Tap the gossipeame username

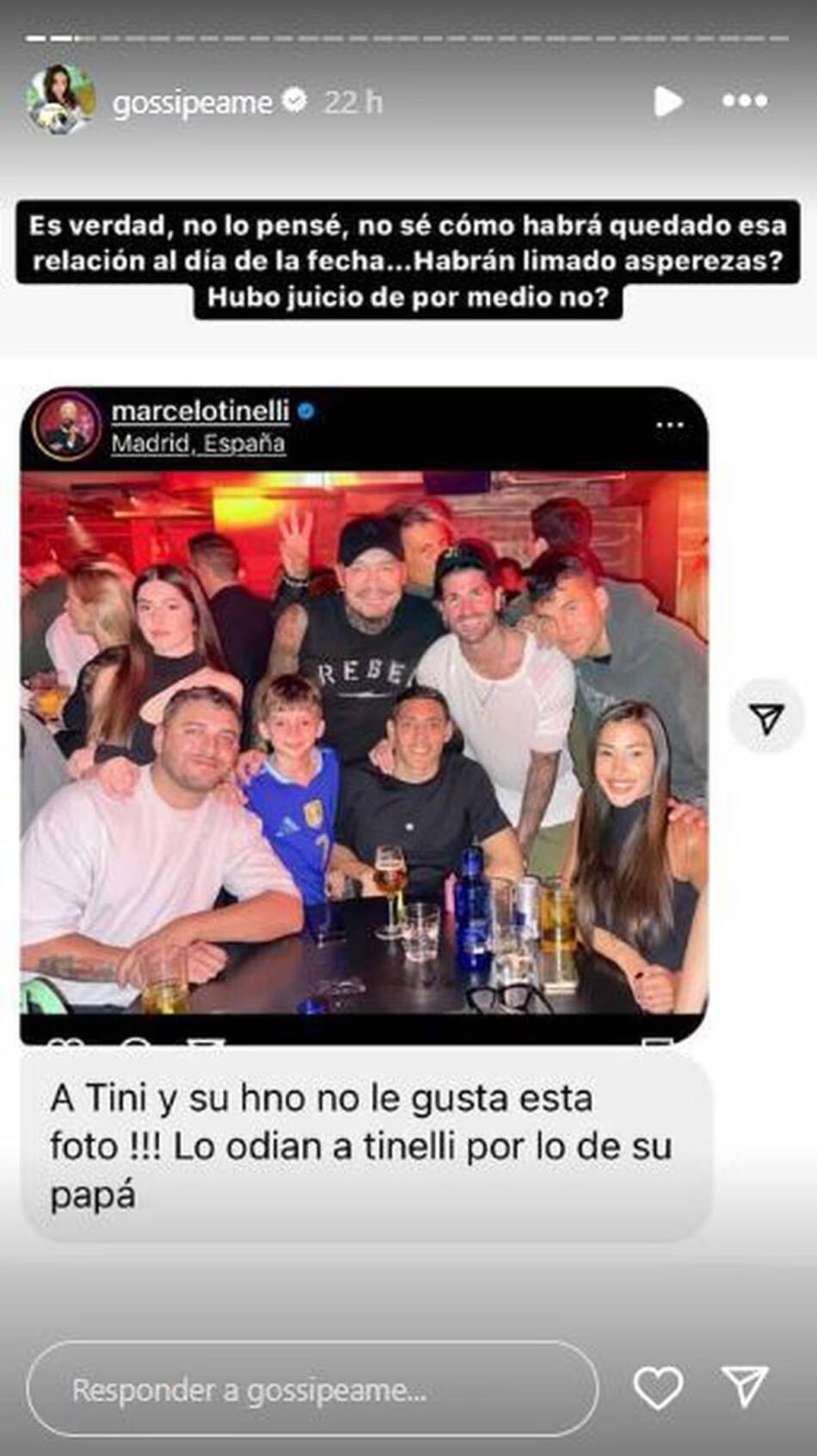click(192, 102)
